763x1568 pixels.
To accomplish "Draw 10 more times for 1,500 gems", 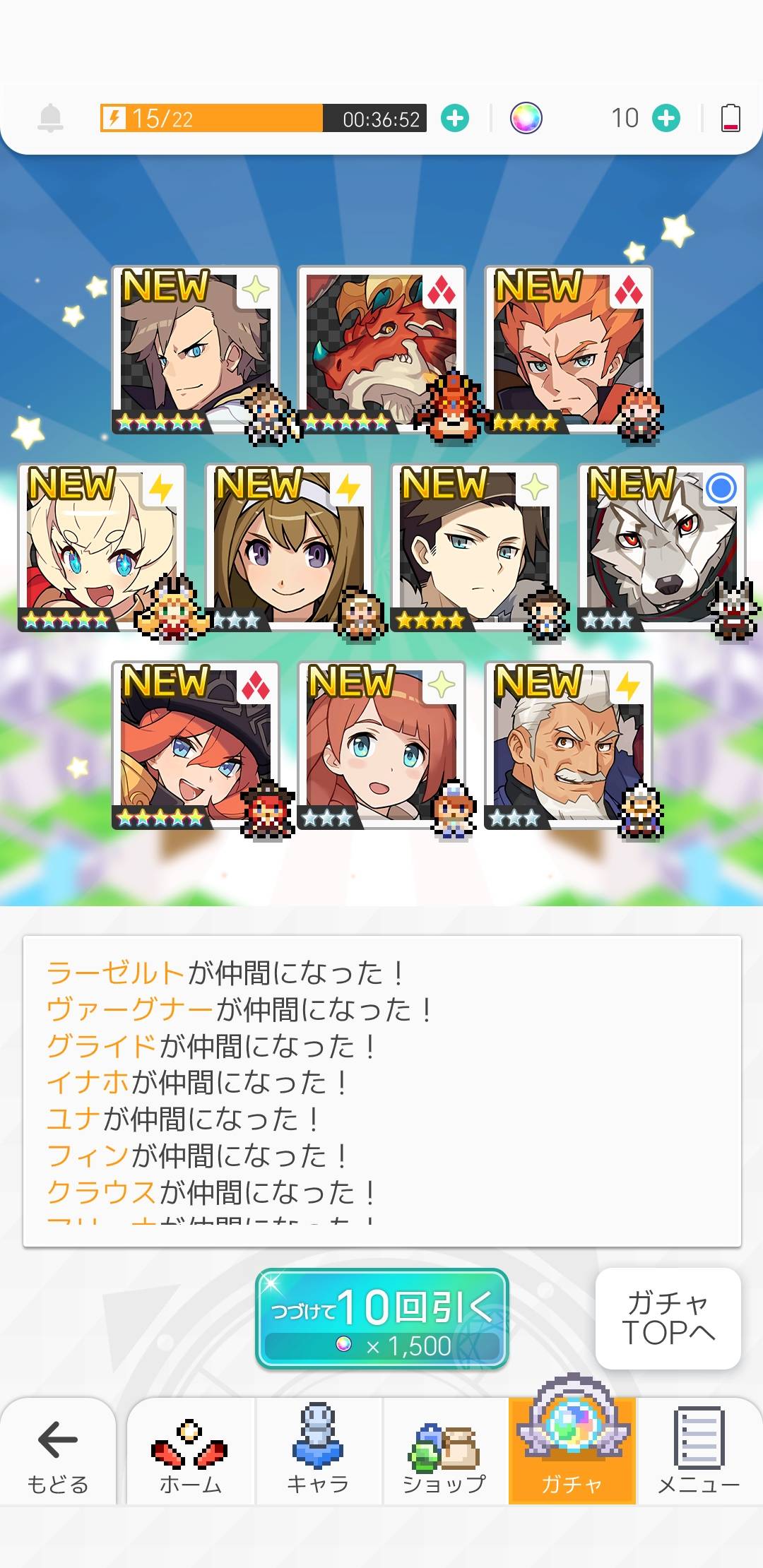I will click(x=381, y=1319).
